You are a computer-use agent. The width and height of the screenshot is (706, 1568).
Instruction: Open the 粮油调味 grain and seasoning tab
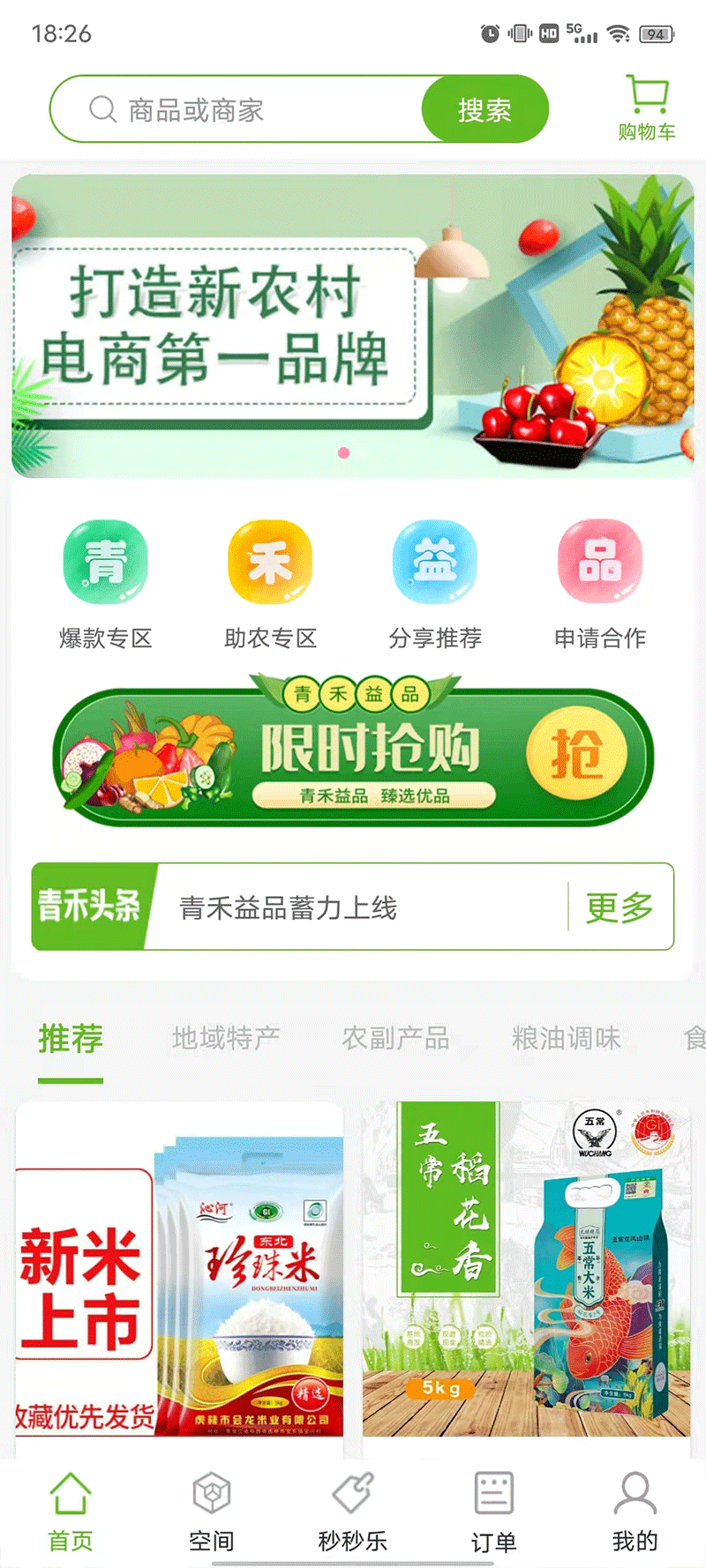pyautogui.click(x=565, y=1038)
